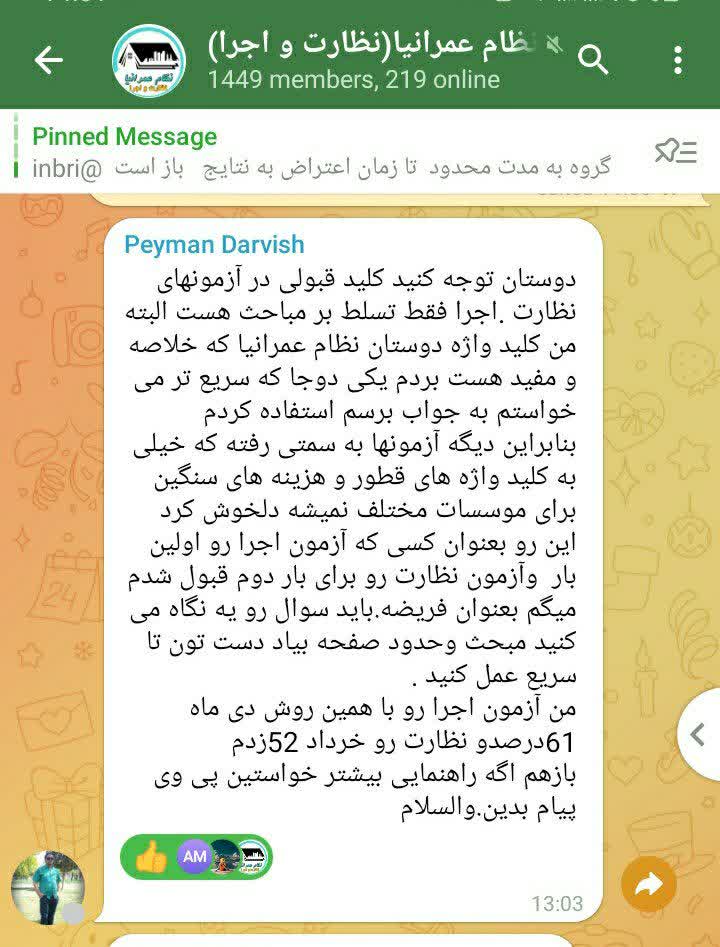Open Peyman Darvish's profile from sender name
720x947 pixels.
(x=214, y=245)
